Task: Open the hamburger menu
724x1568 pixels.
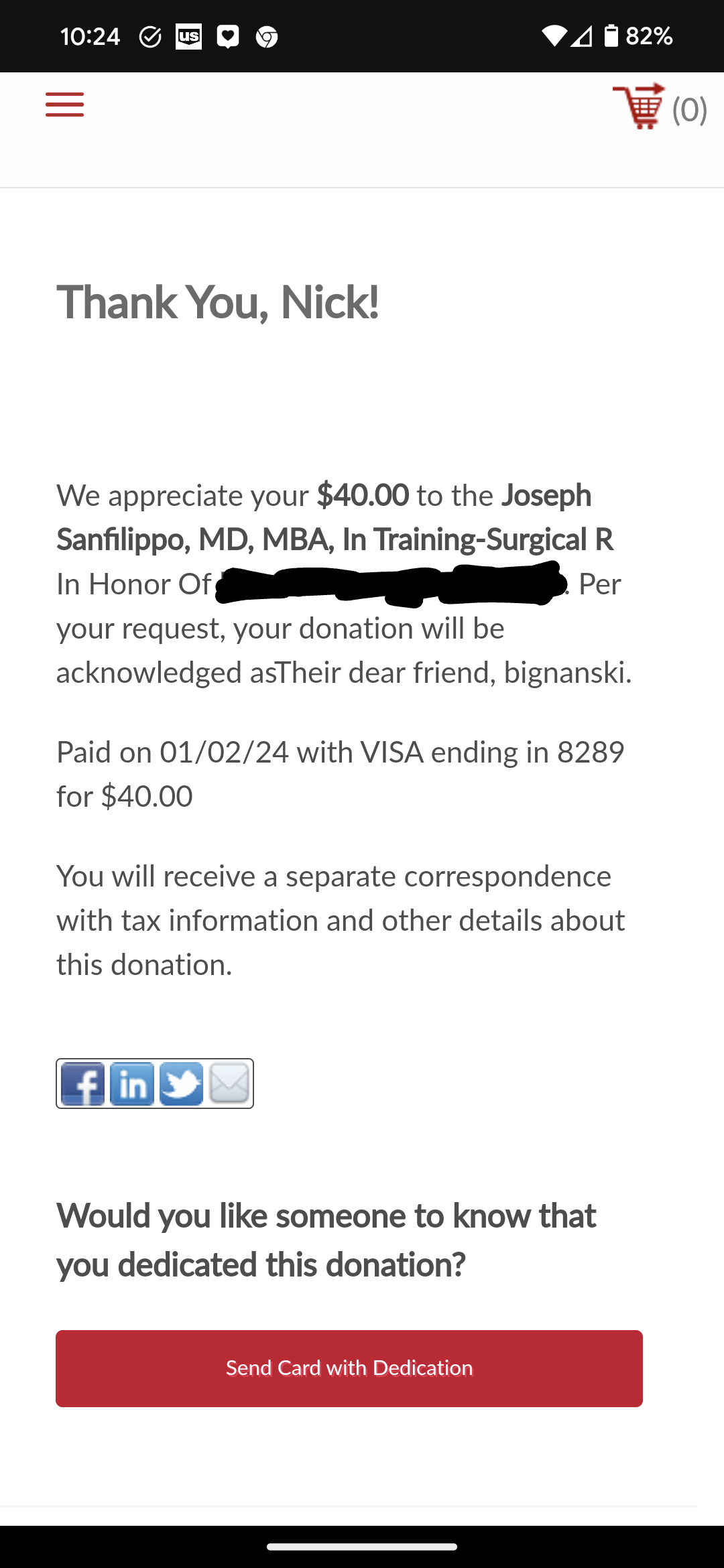Action: [64, 105]
